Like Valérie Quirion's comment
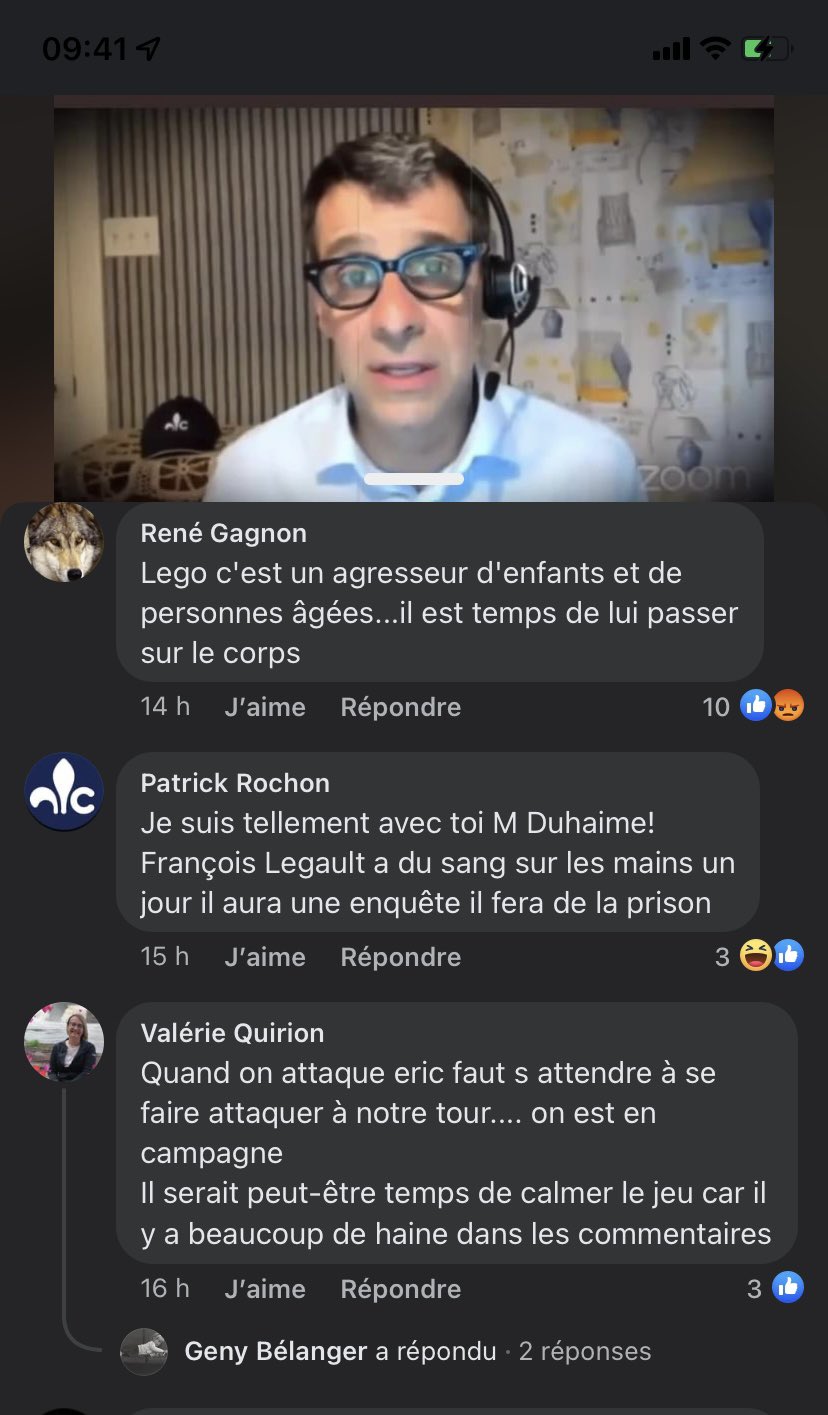The width and height of the screenshot is (828, 1415). click(x=265, y=1289)
